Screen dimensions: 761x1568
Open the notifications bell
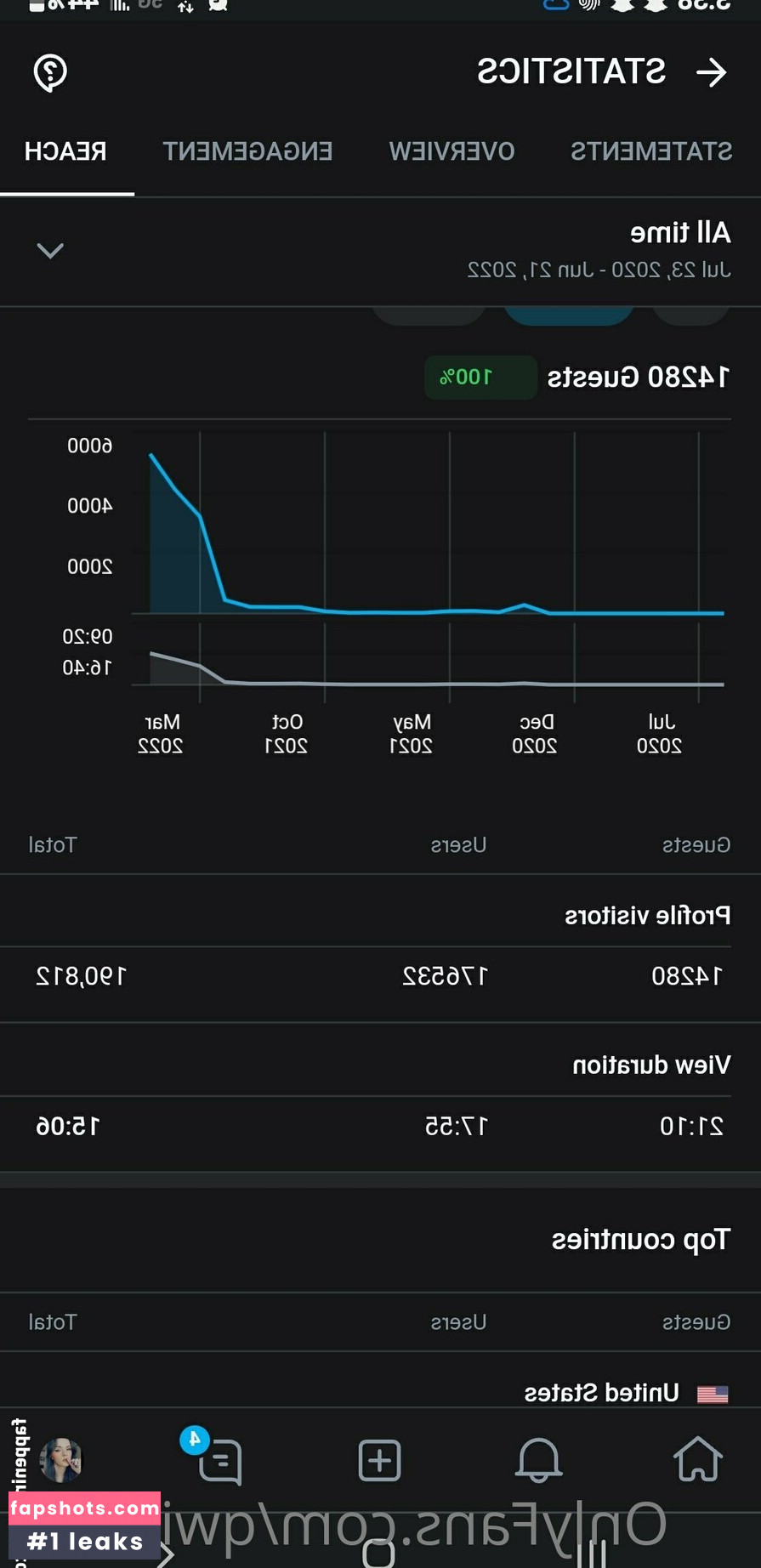click(538, 1460)
